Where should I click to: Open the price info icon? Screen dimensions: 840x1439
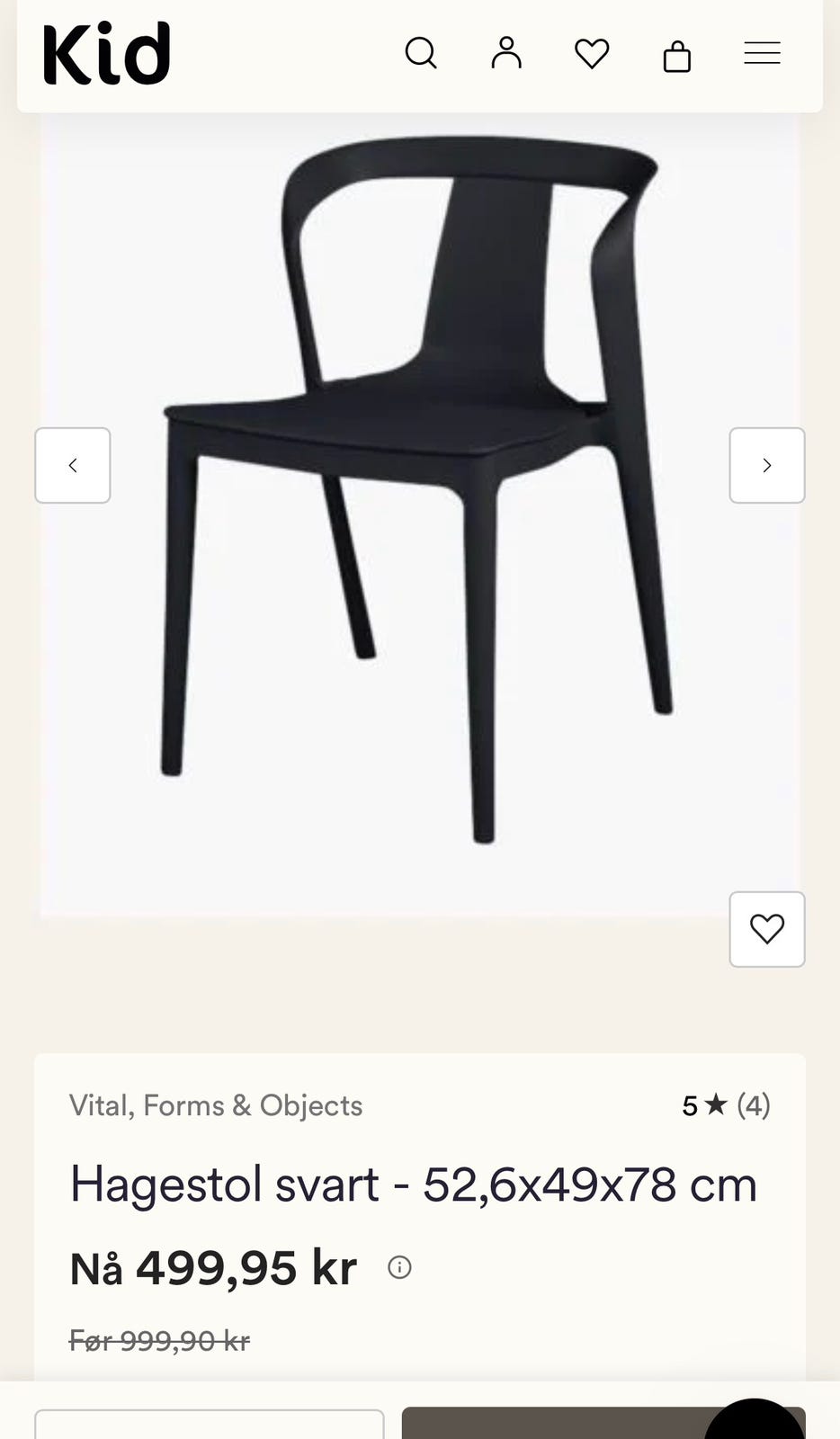pyautogui.click(x=399, y=1267)
